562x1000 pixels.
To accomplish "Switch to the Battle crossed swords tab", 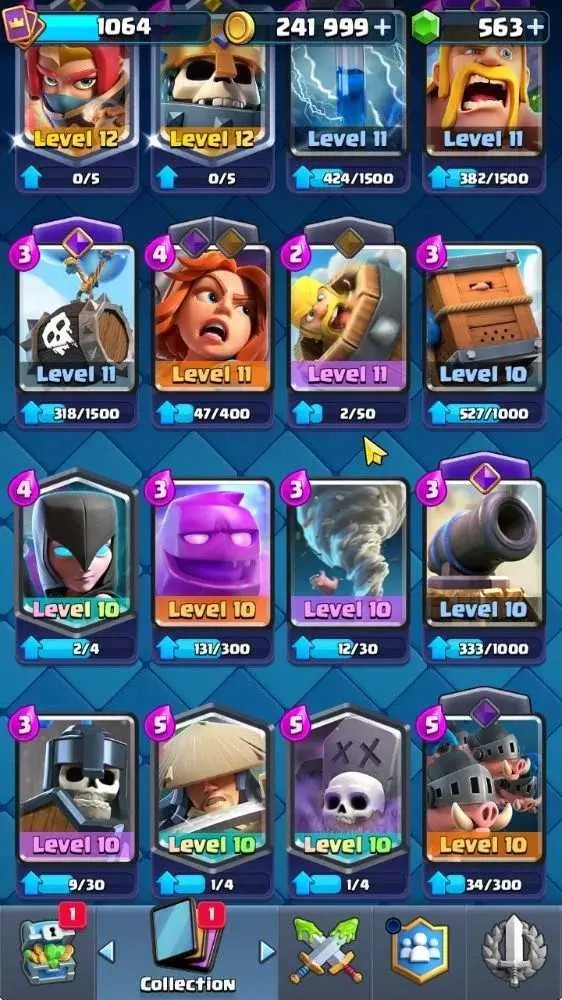I will (x=325, y=950).
